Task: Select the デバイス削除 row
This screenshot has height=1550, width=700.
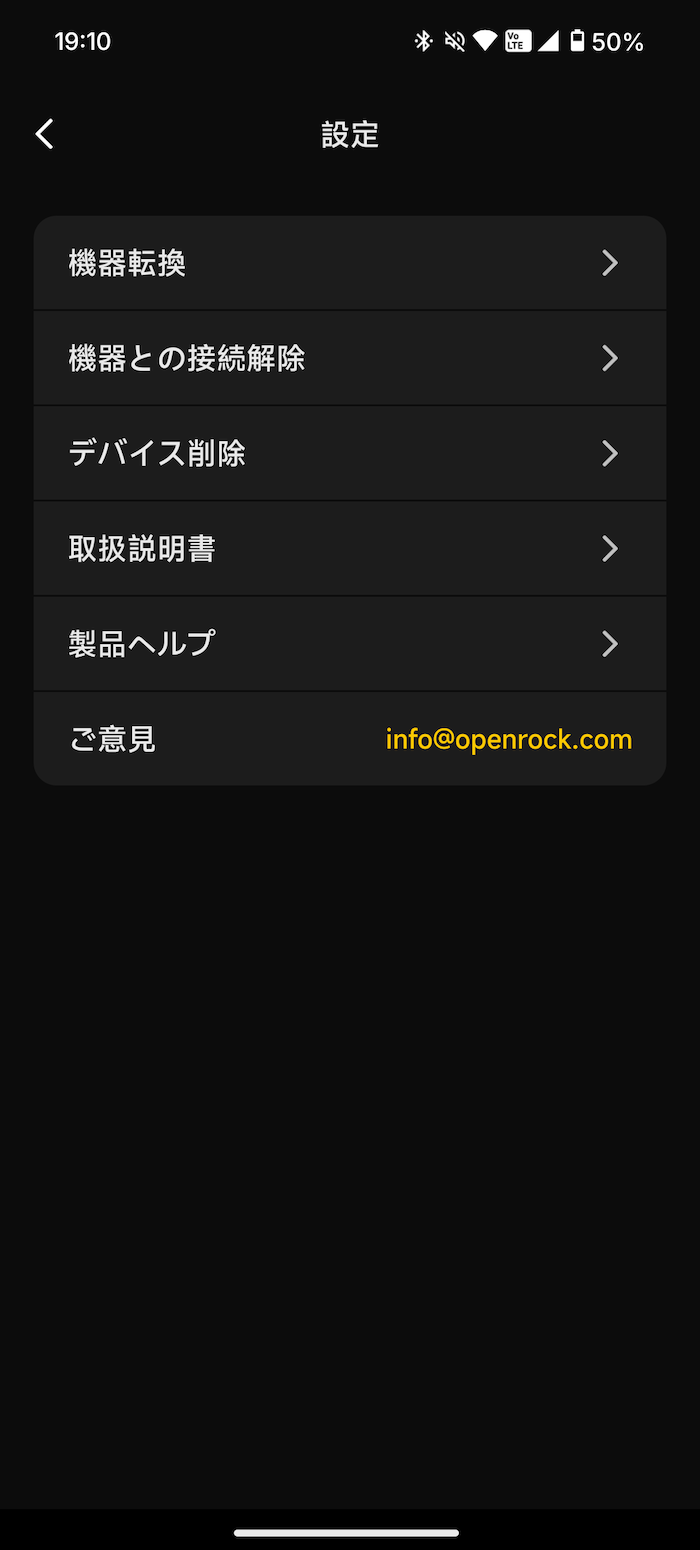Action: coord(350,453)
